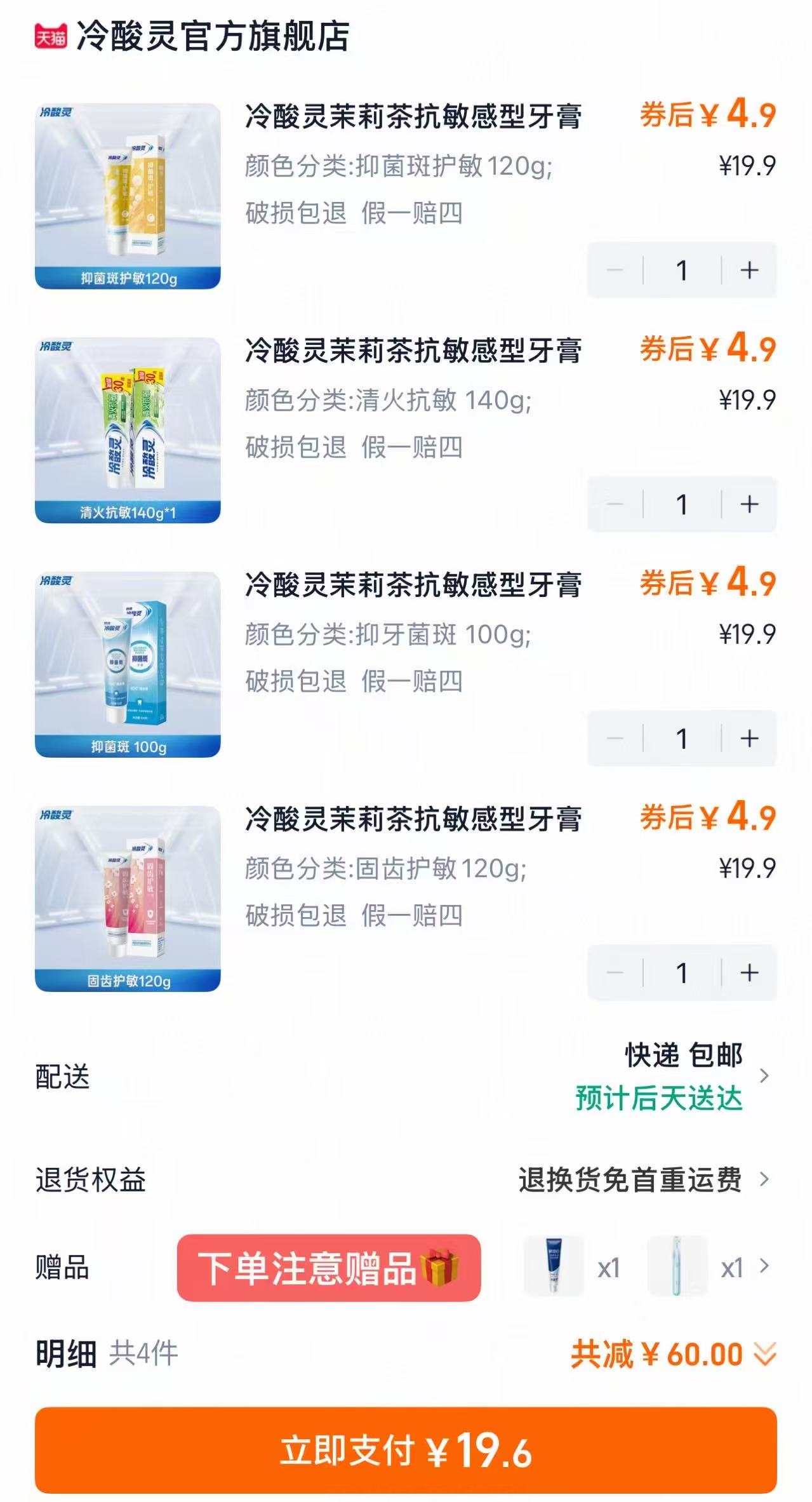Image resolution: width=812 pixels, height=1502 pixels.
Task: Decrease quantity of 清火抗敏 140g toothpaste
Action: point(613,504)
